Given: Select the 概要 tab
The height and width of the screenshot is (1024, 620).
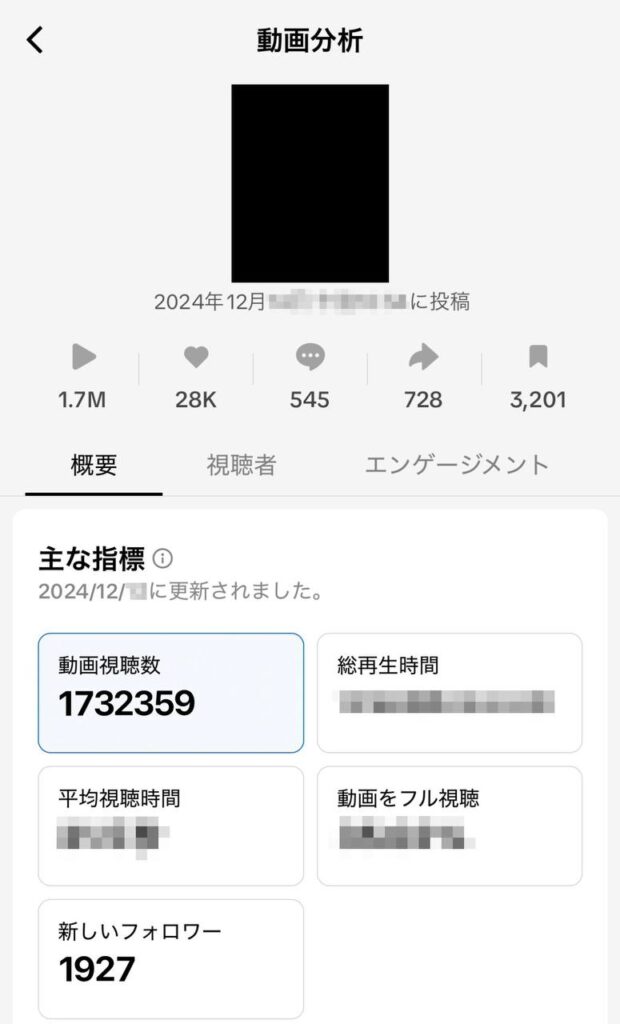Looking at the screenshot, I should coord(94,465).
